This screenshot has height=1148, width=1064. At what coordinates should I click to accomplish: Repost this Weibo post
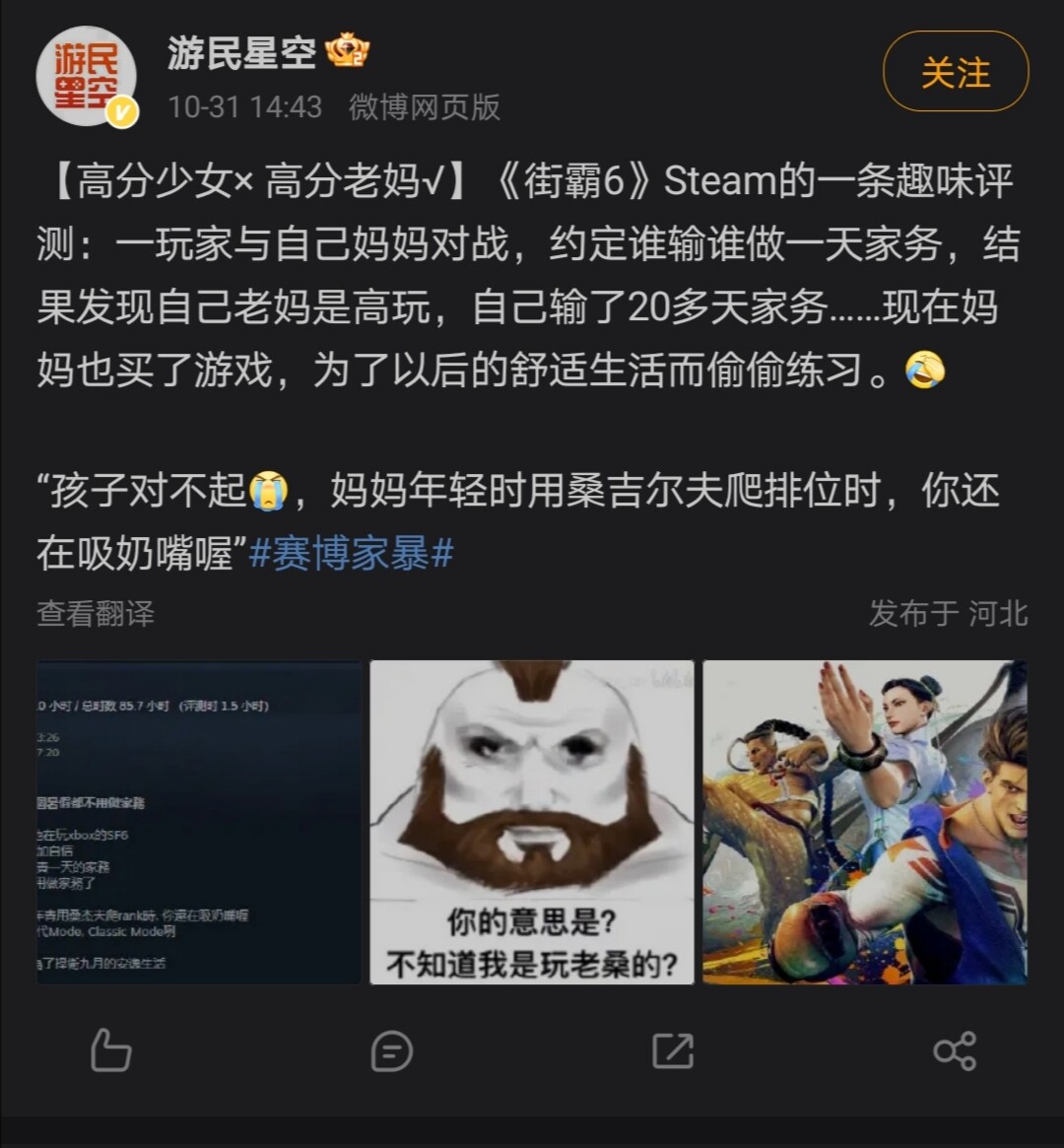point(673,1050)
